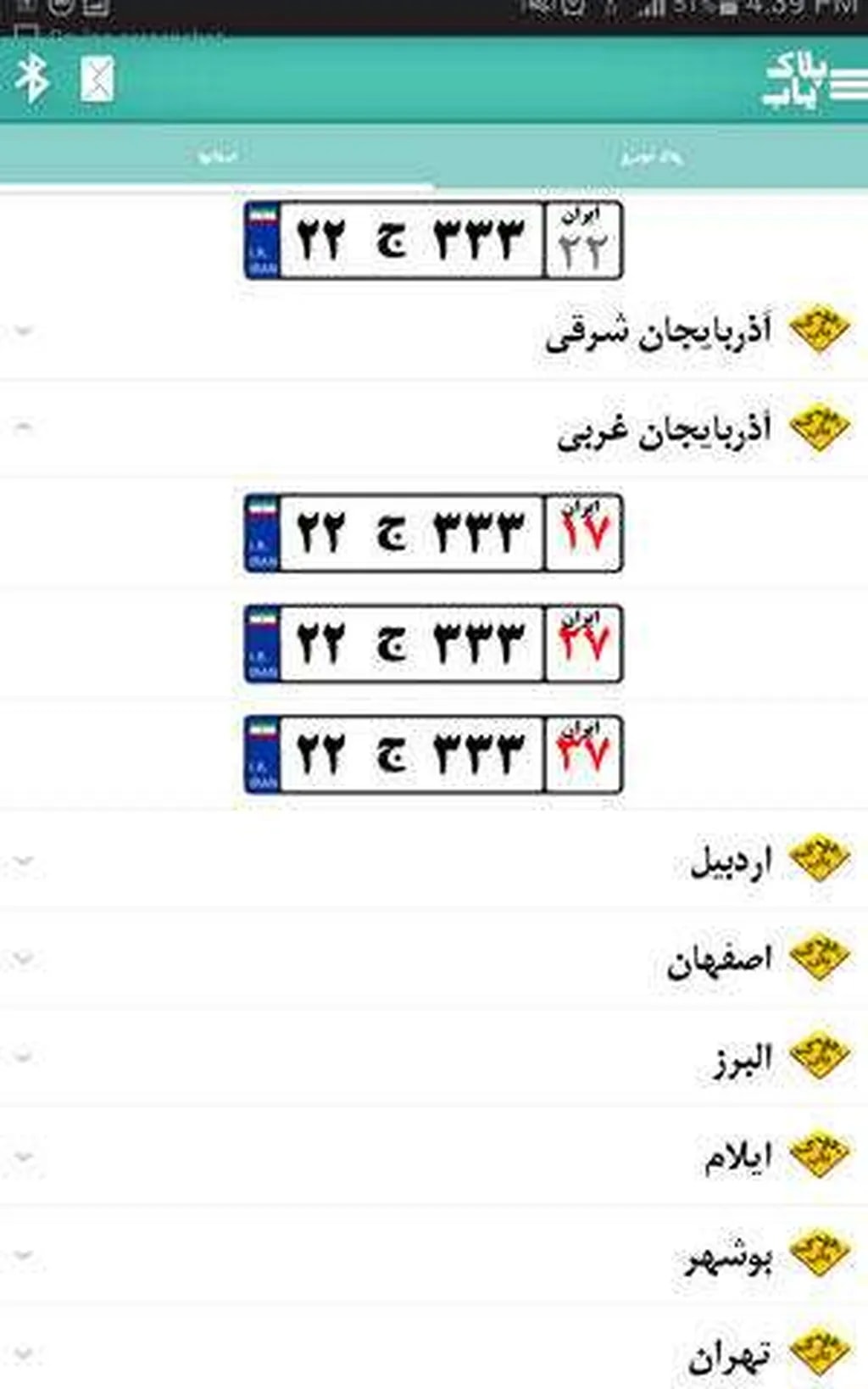Tap the Bluetooth icon in the app bar
Screen dimensions: 868x1389
32,79
